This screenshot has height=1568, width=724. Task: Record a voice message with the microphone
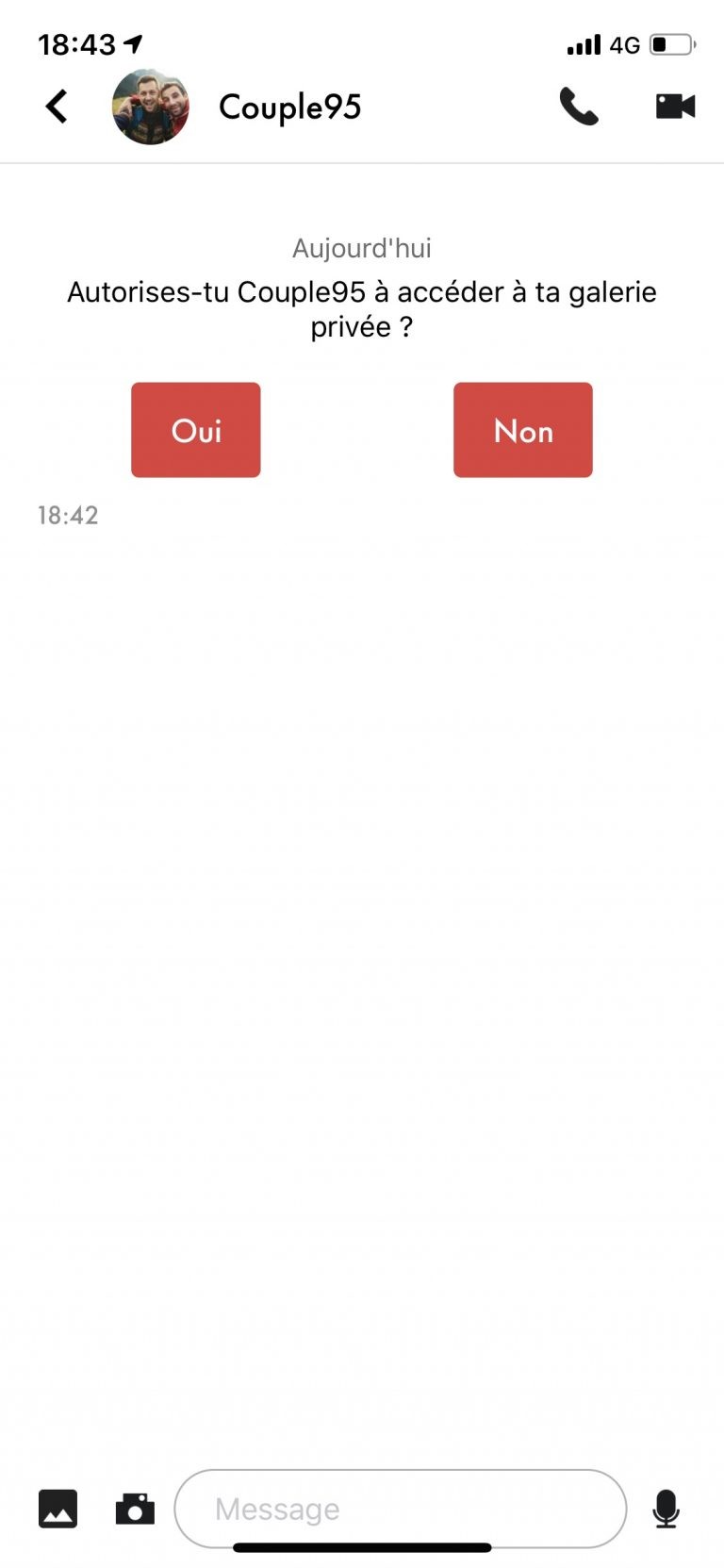point(666,1509)
